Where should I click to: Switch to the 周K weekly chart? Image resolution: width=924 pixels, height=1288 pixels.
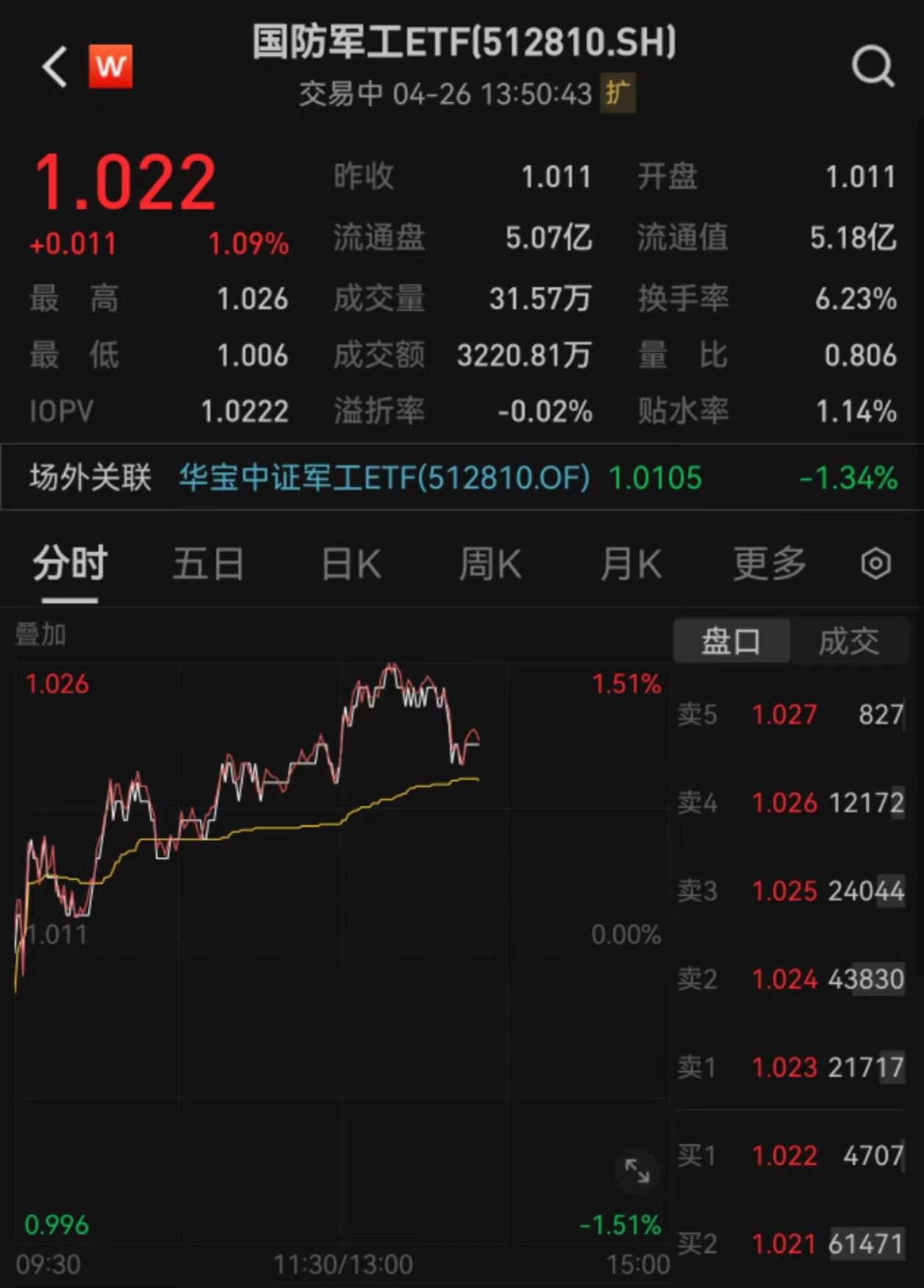click(489, 563)
